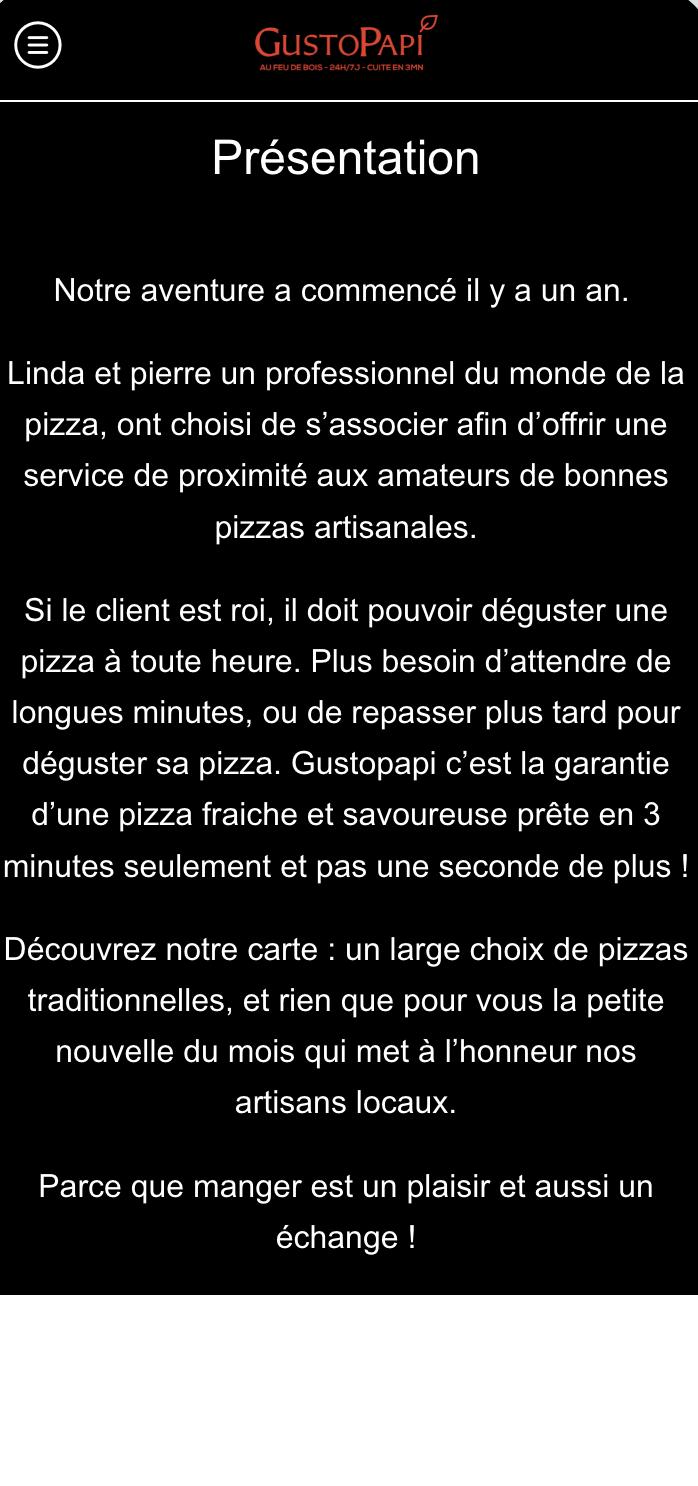Open the hamburger menu button

(x=37, y=44)
